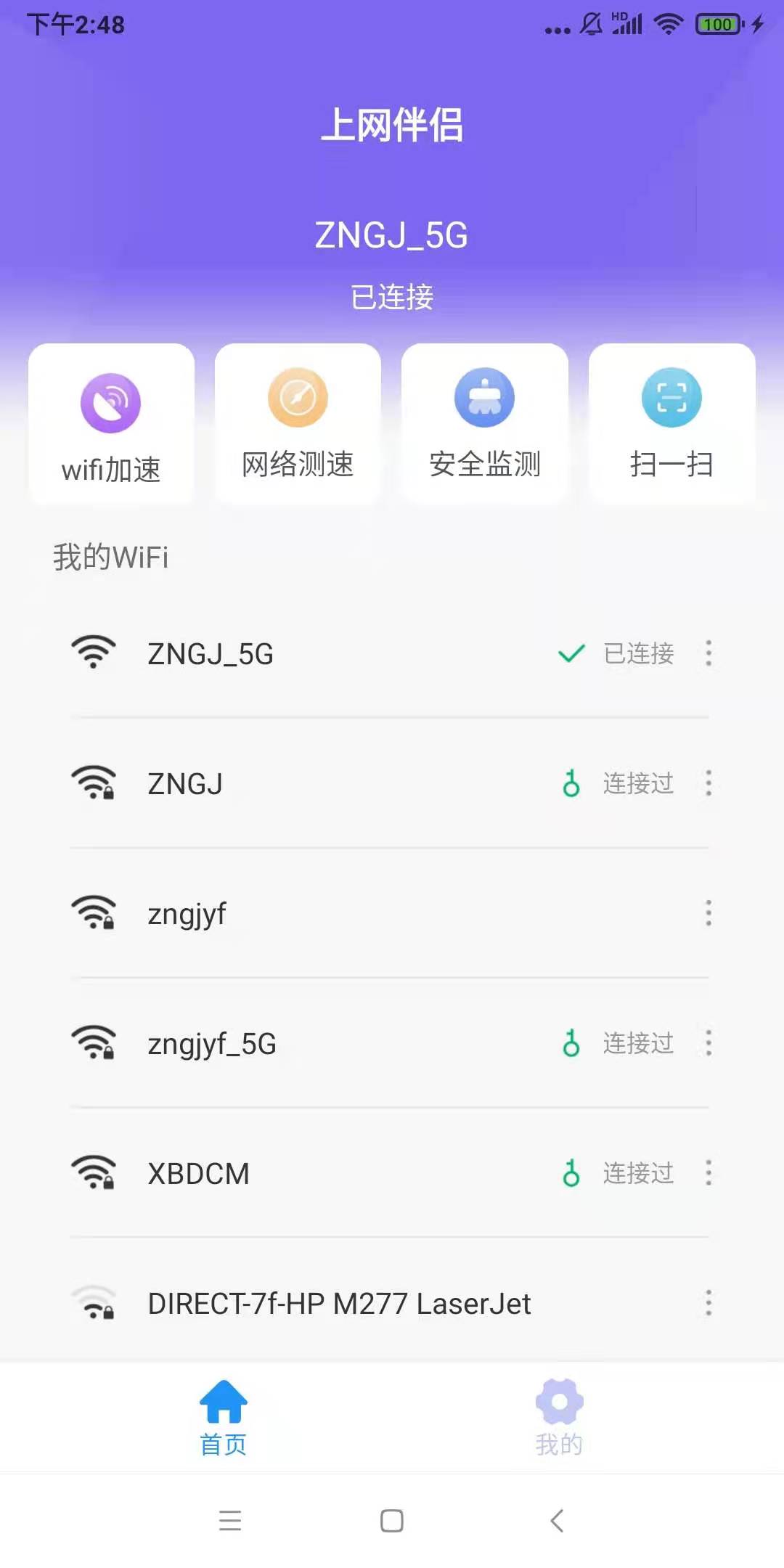
Task: Open the overflow menu for ZNGJ_5G
Action: 708,653
